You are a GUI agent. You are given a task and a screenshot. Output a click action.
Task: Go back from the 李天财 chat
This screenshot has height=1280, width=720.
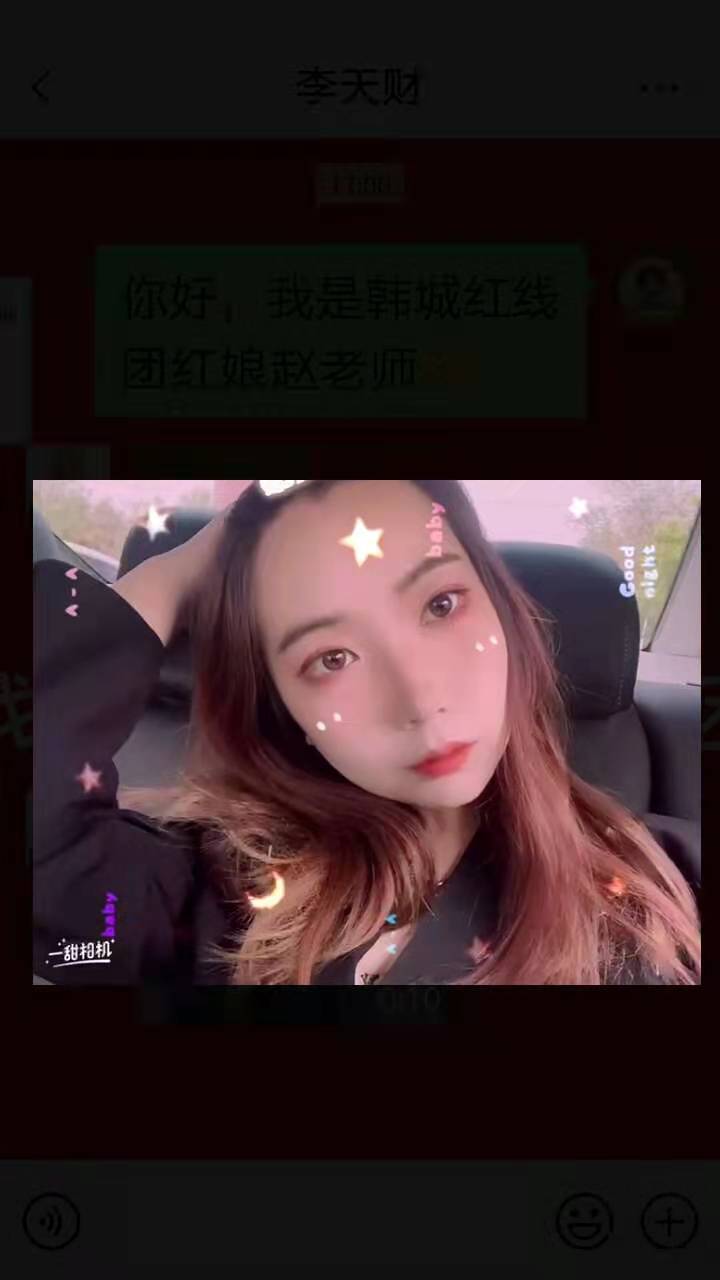[x=40, y=88]
